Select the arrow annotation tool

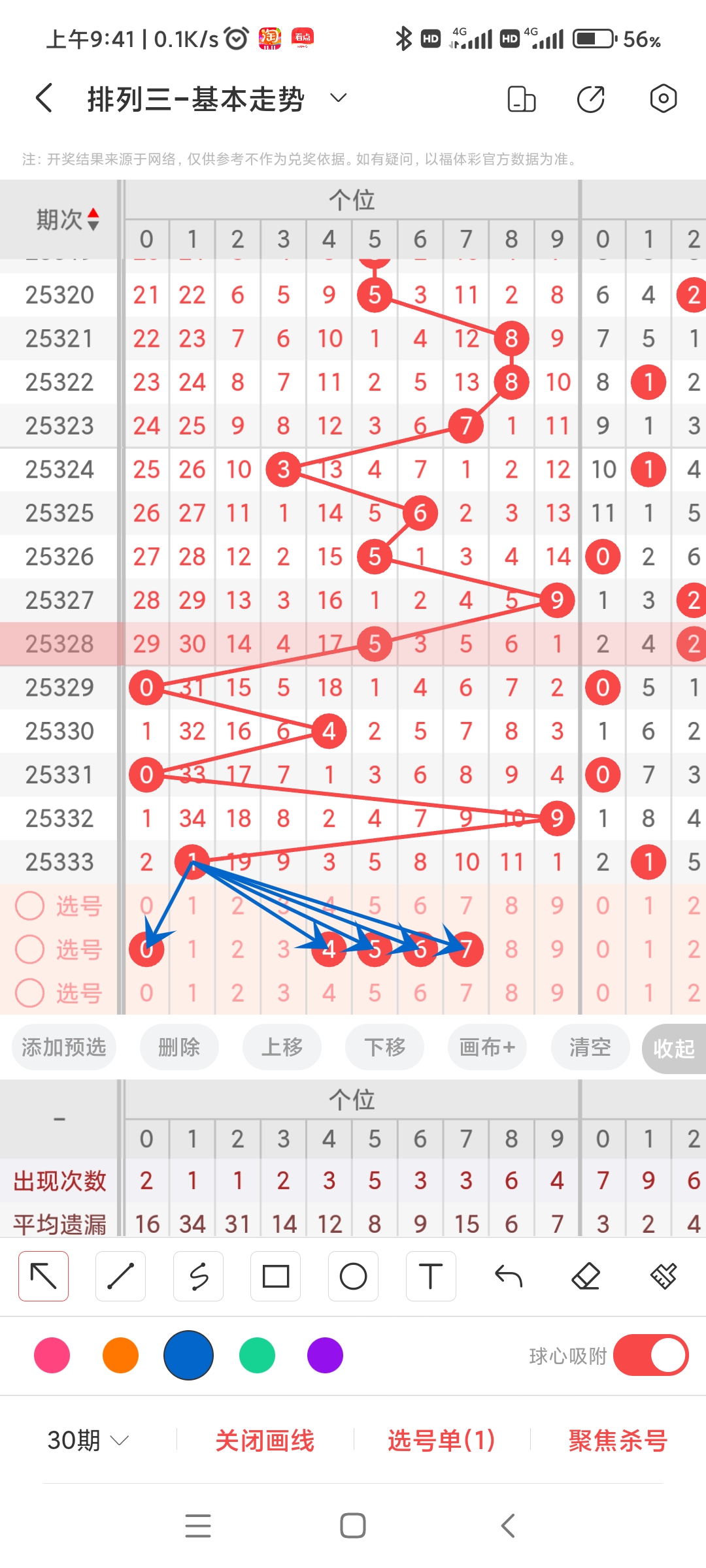coord(43,1275)
